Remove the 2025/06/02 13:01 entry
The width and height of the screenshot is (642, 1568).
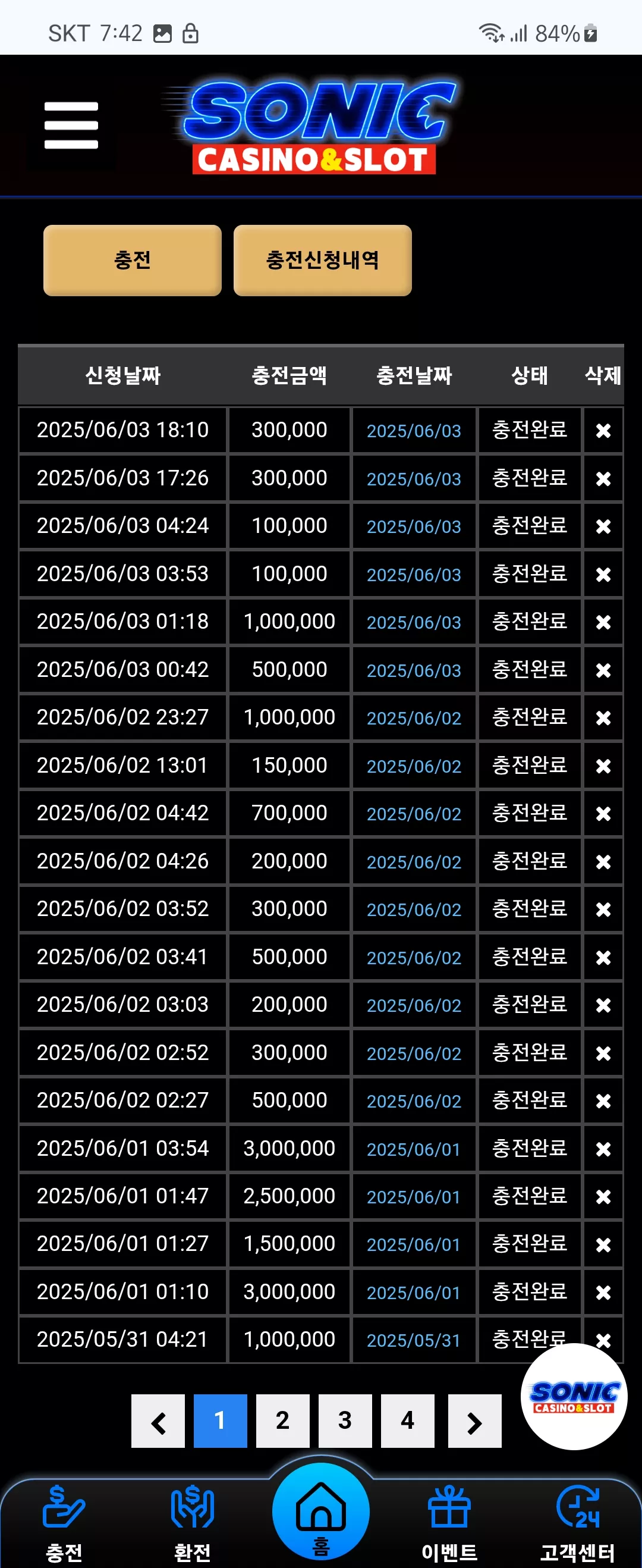coord(603,766)
